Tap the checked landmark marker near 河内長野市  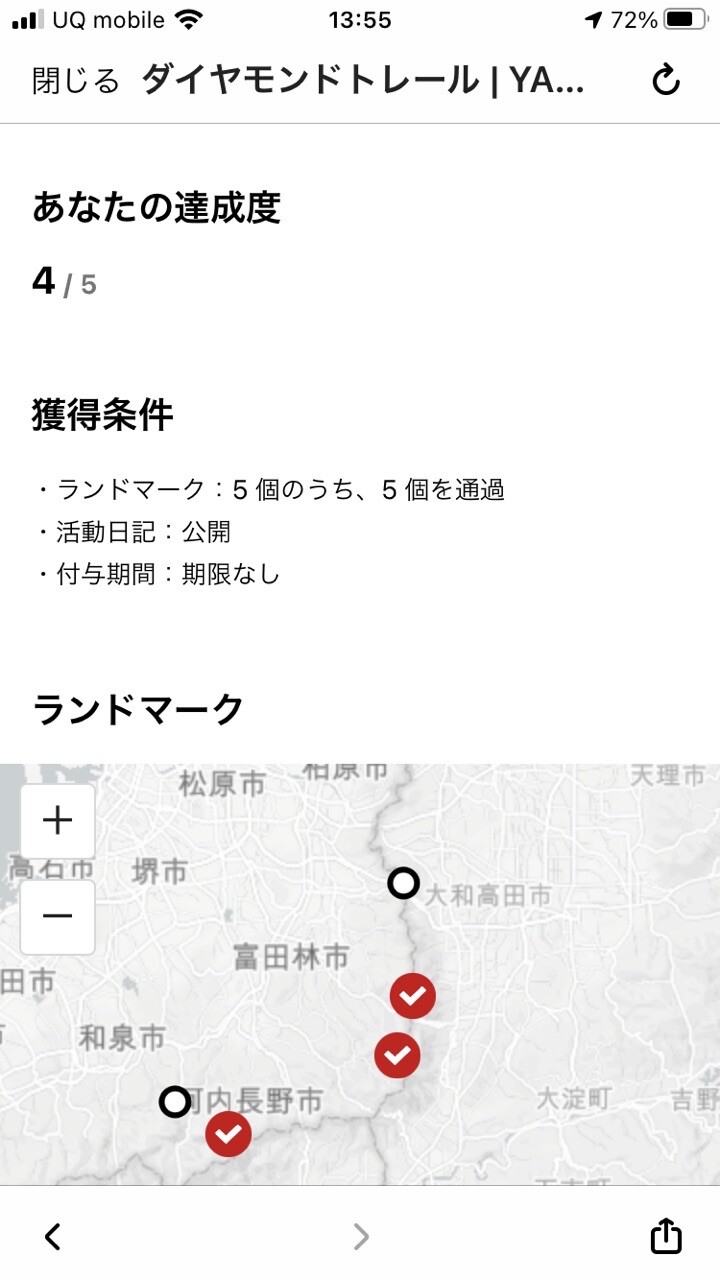[x=228, y=1135]
